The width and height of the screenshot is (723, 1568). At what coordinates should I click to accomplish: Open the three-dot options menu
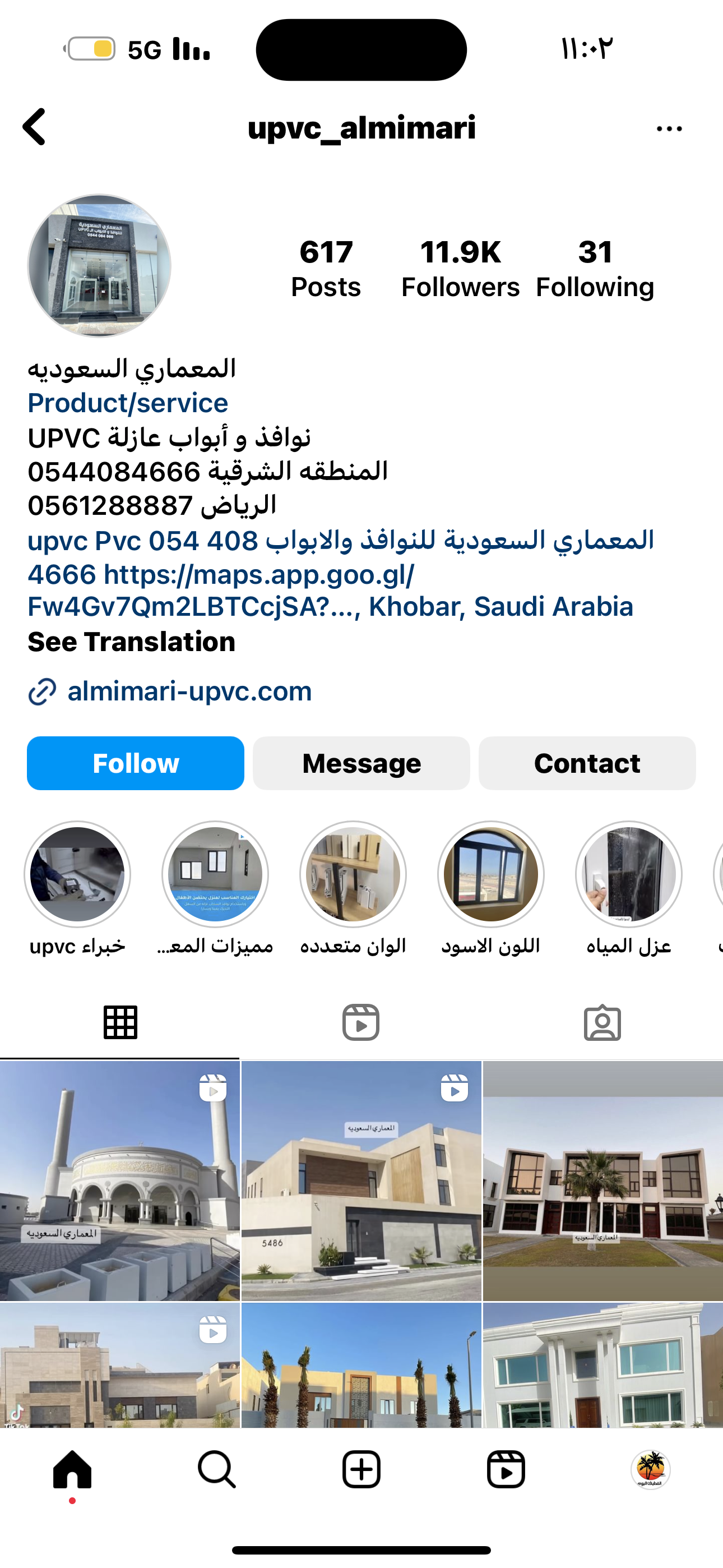pyautogui.click(x=669, y=129)
